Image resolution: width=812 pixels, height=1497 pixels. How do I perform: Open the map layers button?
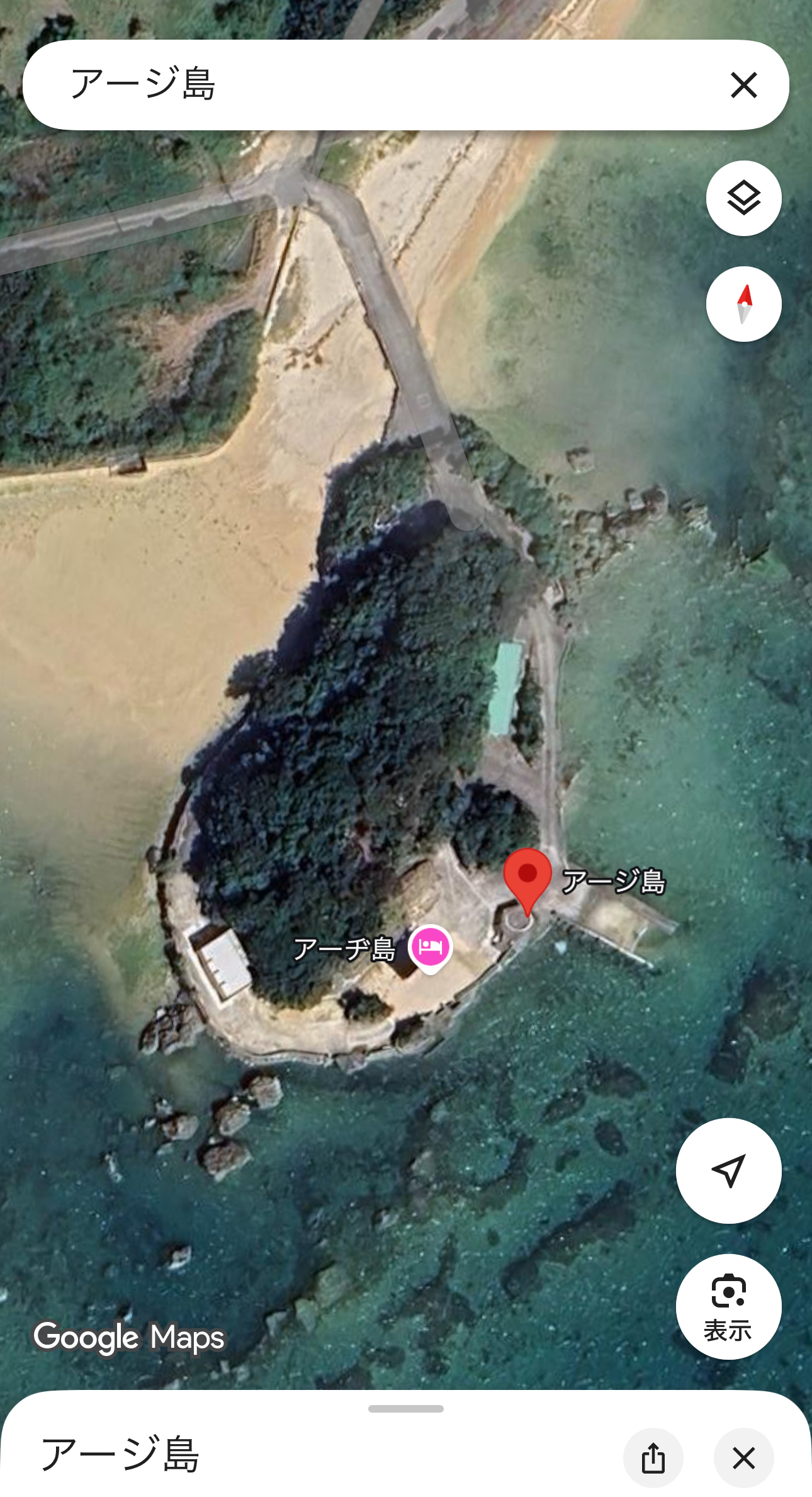743,198
